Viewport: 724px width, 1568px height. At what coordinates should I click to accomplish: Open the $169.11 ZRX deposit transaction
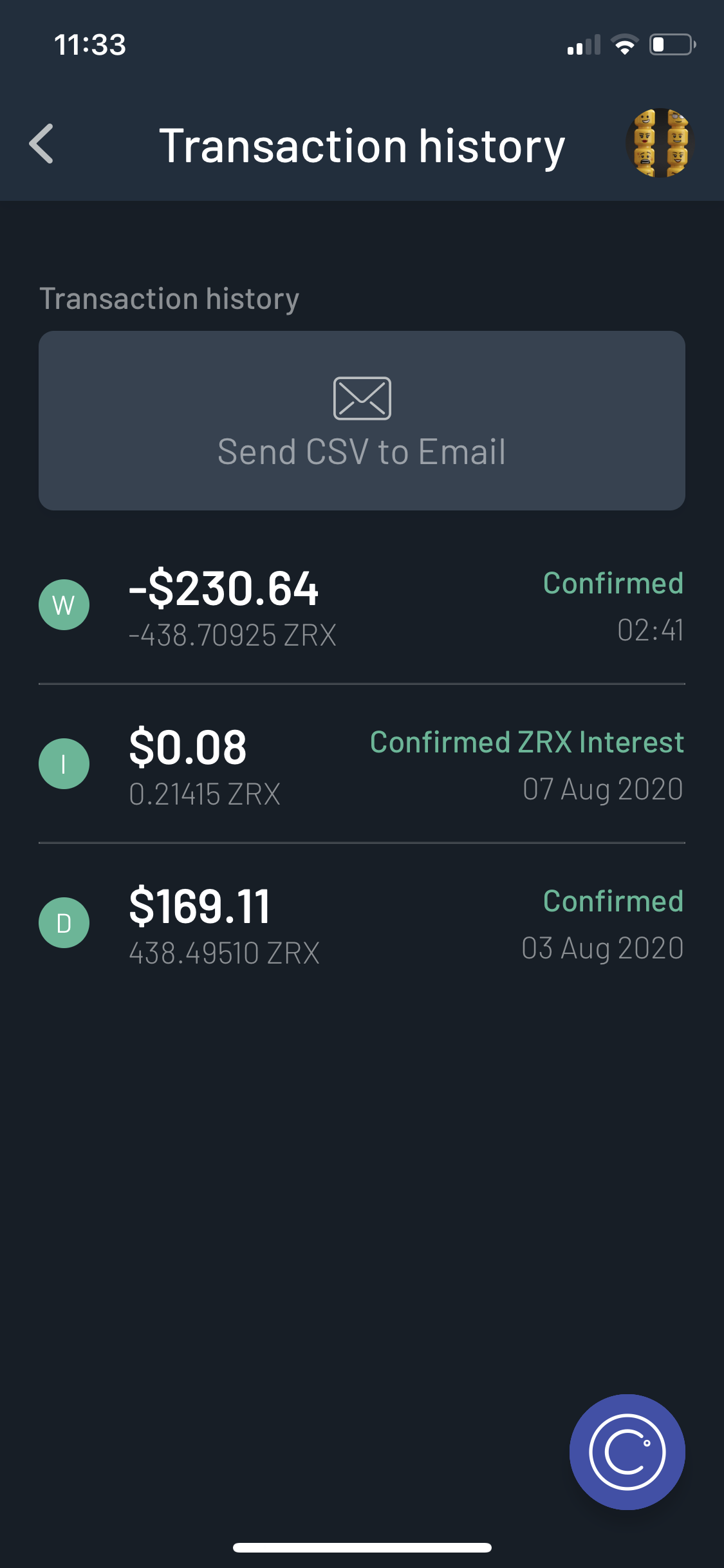pyautogui.click(x=362, y=924)
